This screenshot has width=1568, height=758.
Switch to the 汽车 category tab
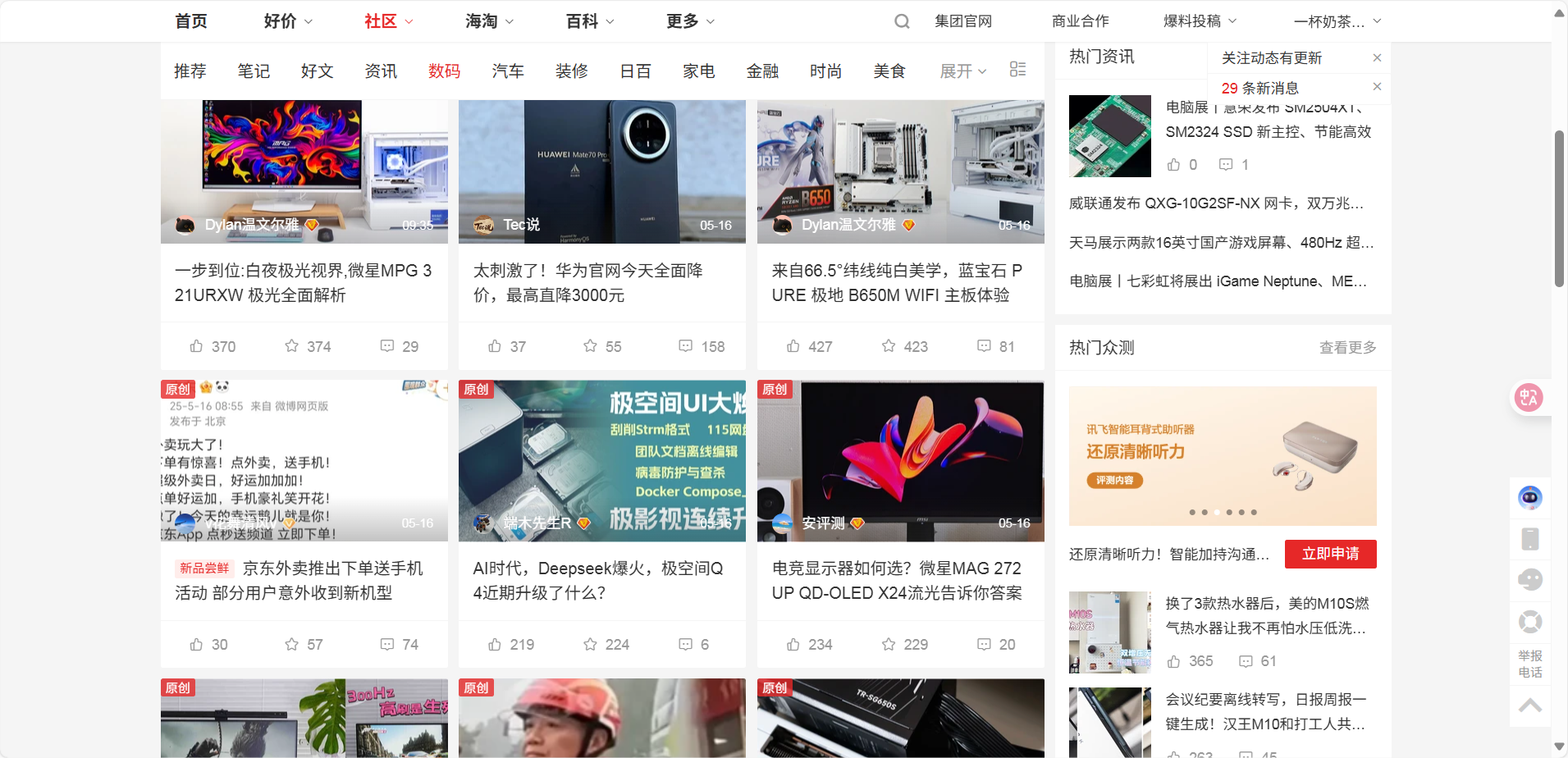(x=508, y=71)
